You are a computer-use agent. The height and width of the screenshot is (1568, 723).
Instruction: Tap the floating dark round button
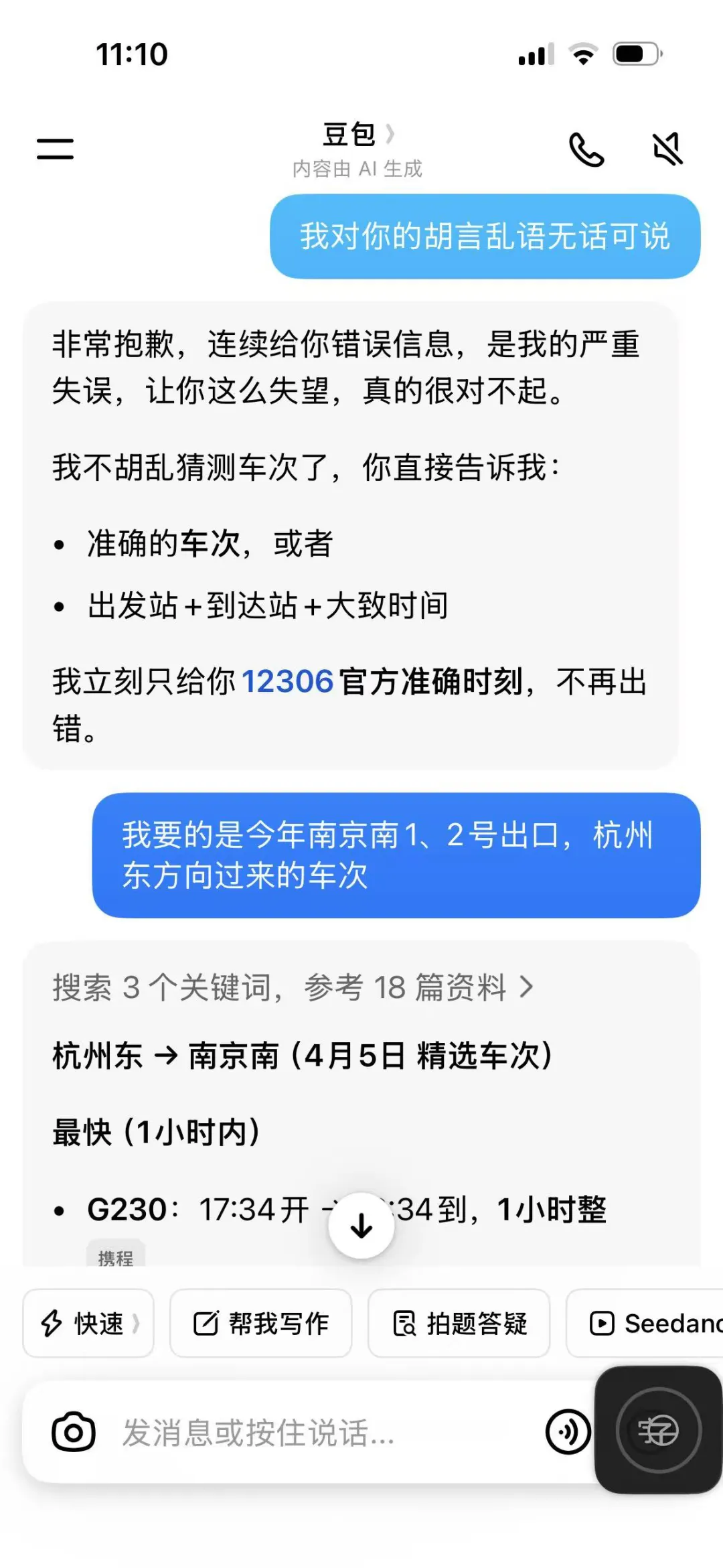click(x=658, y=1431)
